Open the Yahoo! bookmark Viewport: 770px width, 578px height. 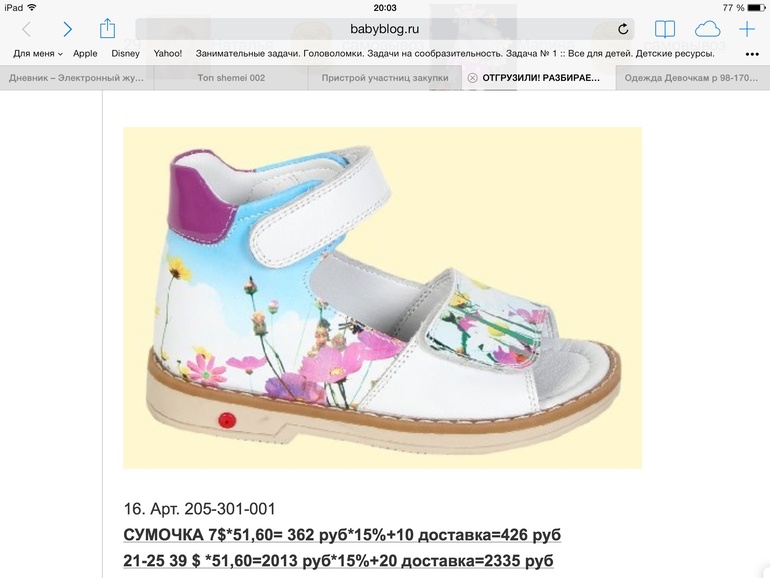click(168, 53)
